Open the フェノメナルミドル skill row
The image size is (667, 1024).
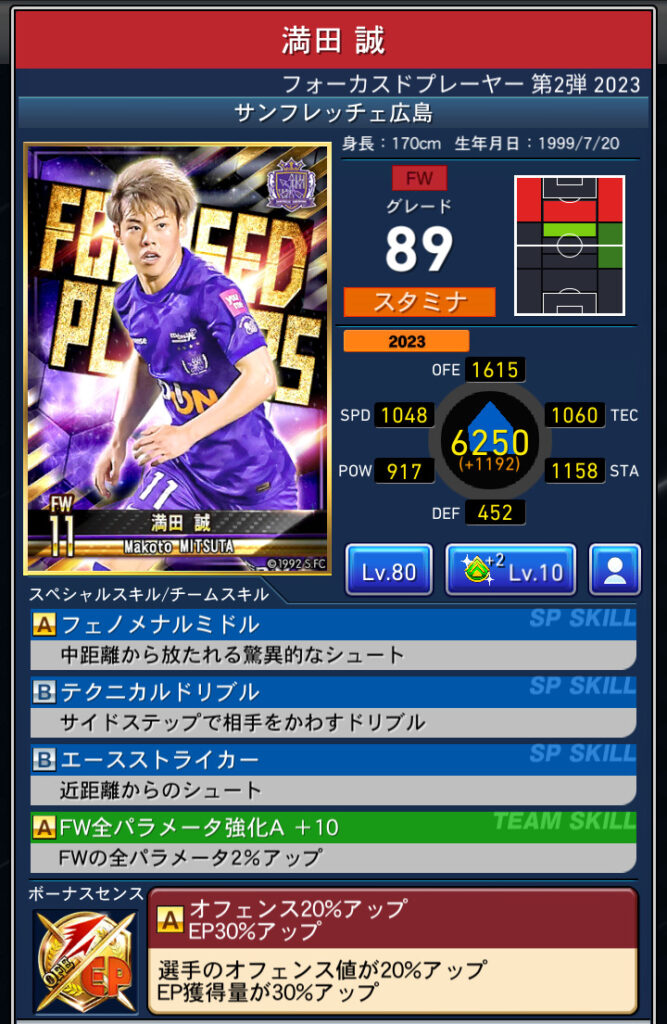tap(333, 639)
